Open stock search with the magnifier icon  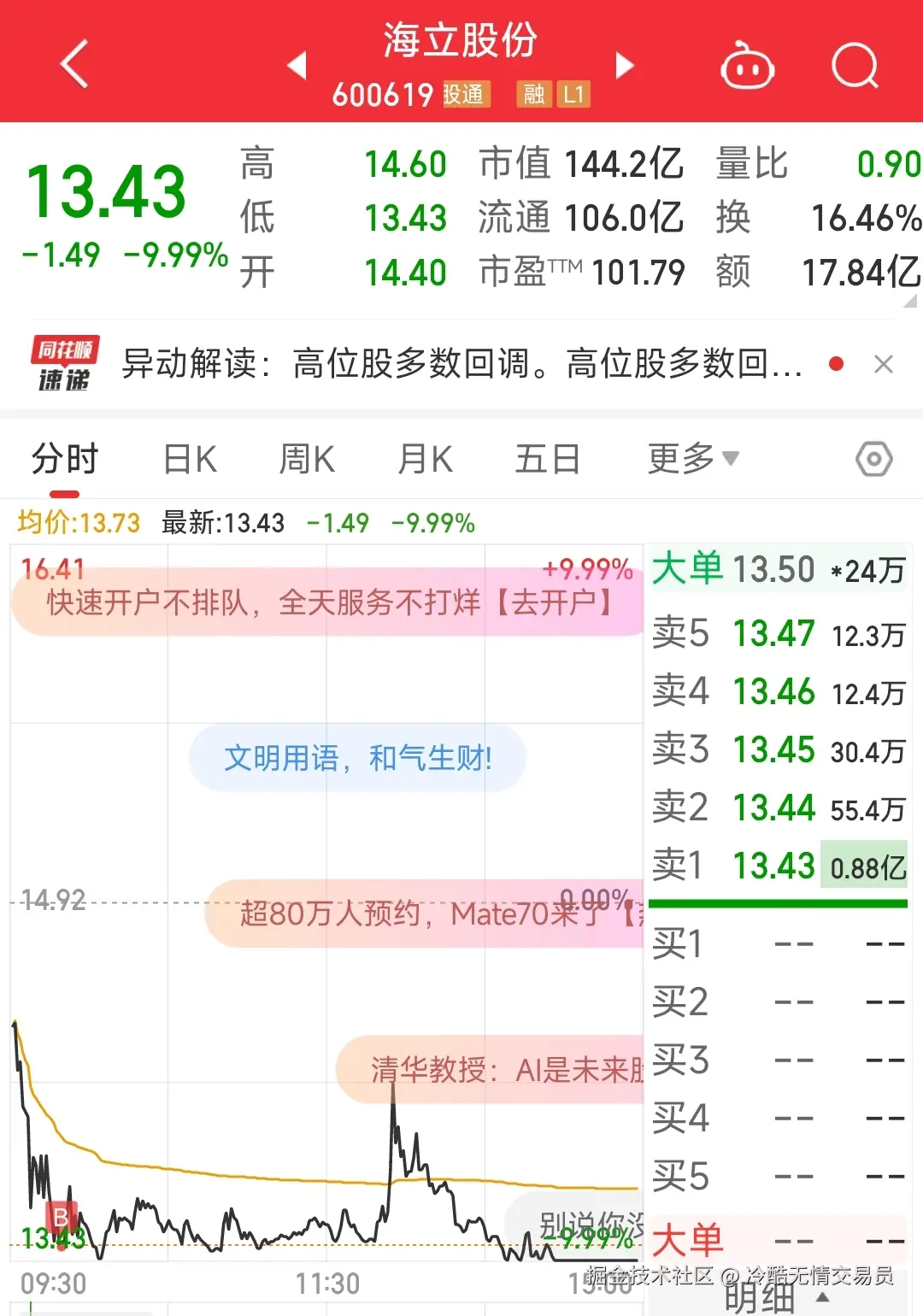click(855, 66)
